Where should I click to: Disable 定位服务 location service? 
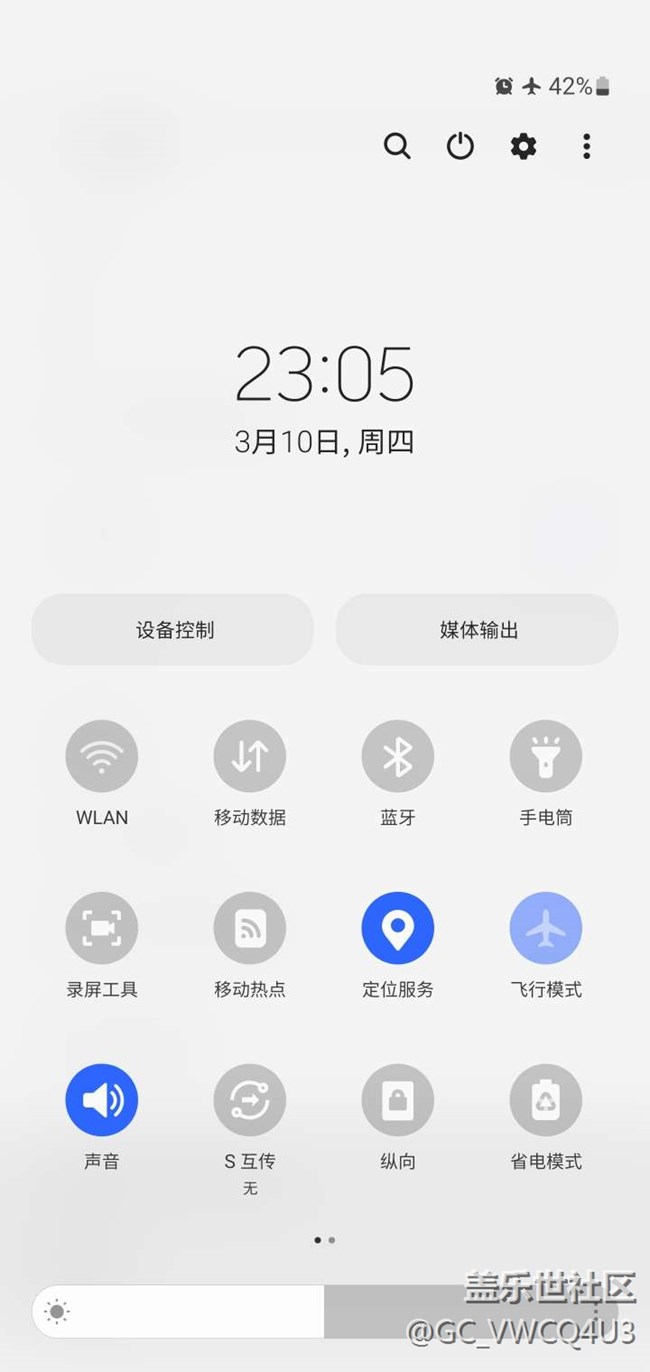point(398,929)
